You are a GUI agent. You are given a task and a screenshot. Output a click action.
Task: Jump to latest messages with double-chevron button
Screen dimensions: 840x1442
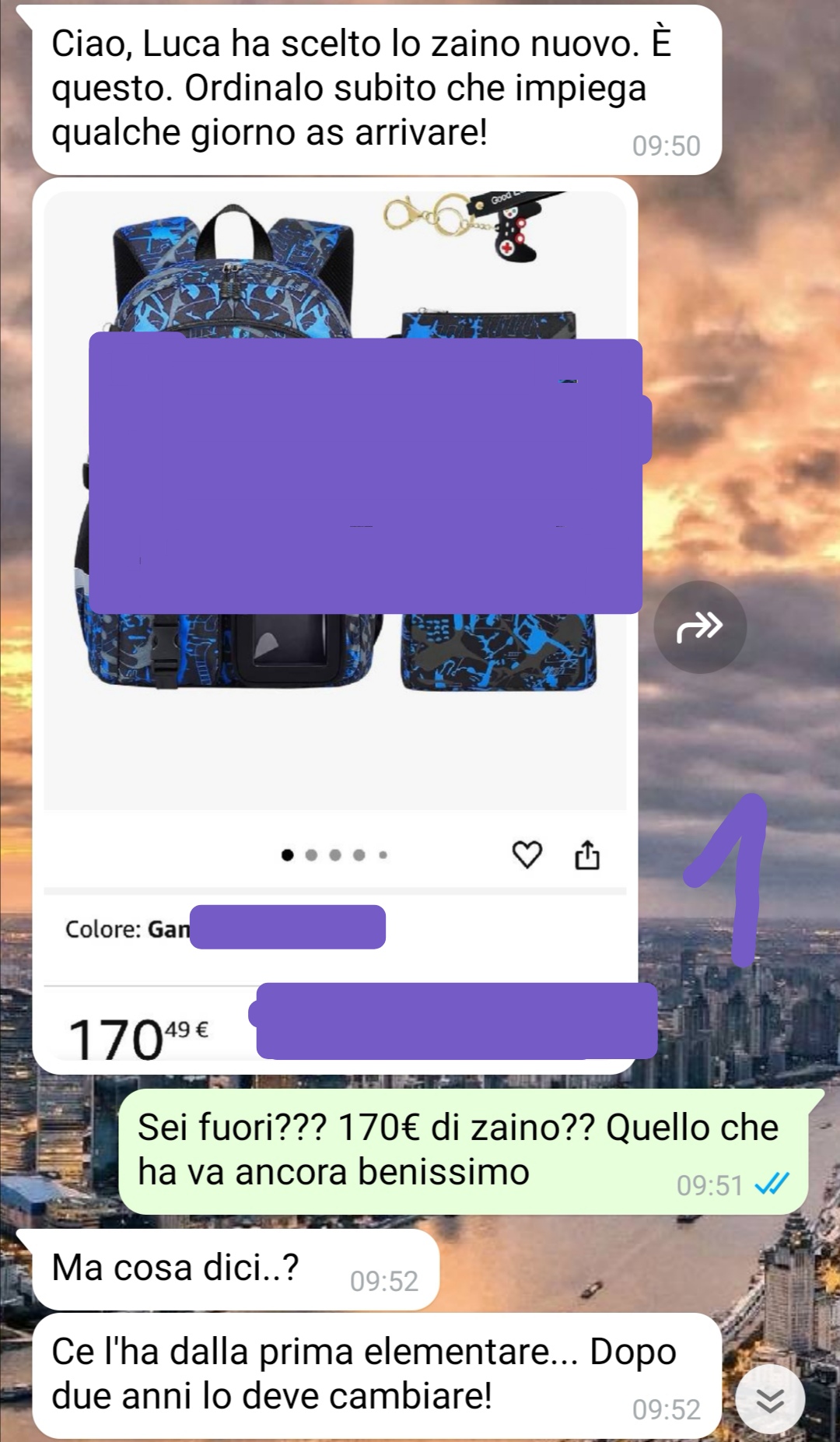pyautogui.click(x=769, y=1398)
